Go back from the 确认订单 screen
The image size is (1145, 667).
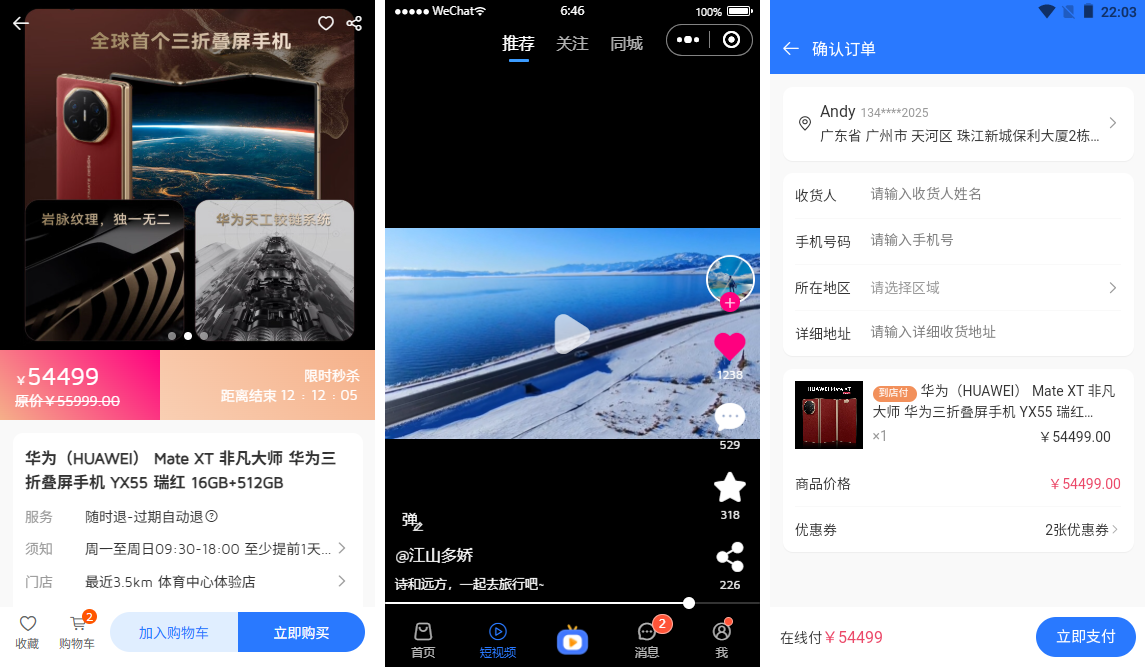791,48
